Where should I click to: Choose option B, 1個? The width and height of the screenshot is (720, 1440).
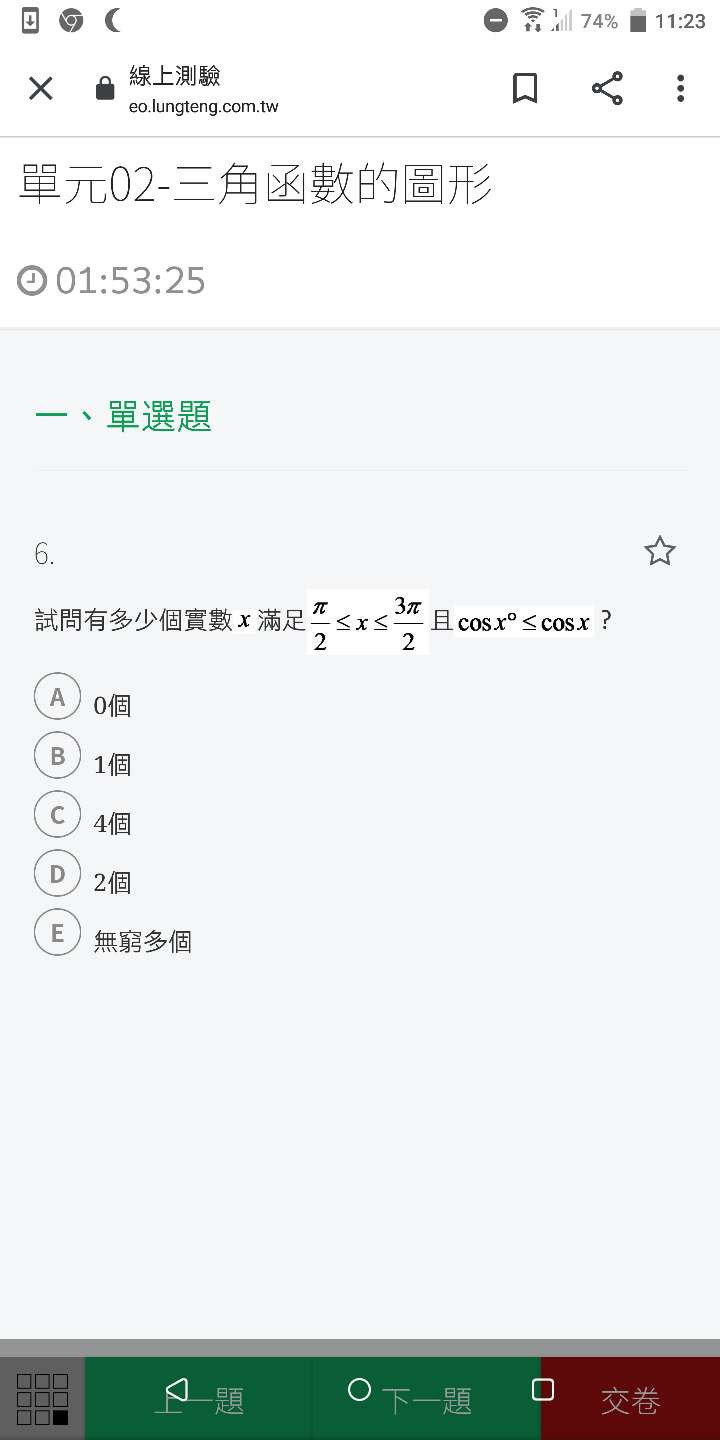tap(58, 756)
